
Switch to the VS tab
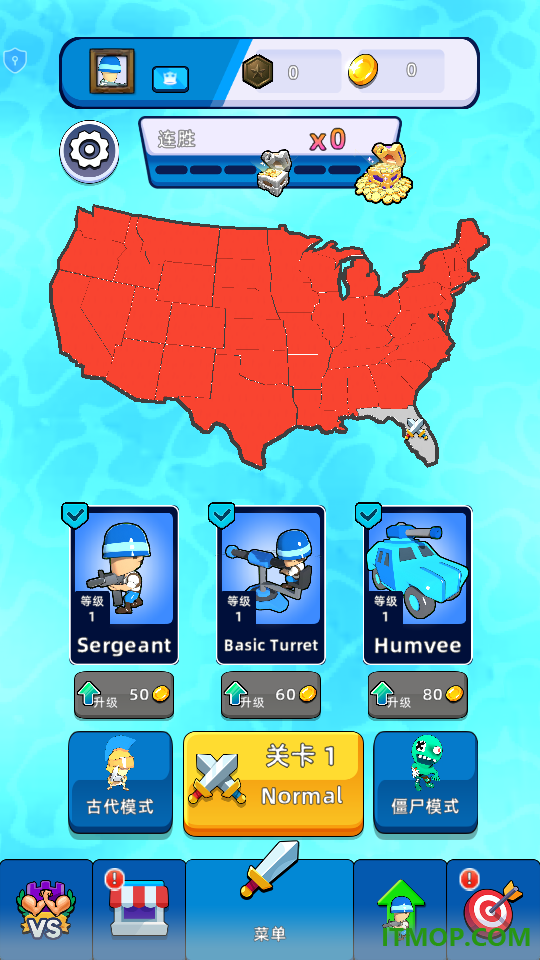46,909
